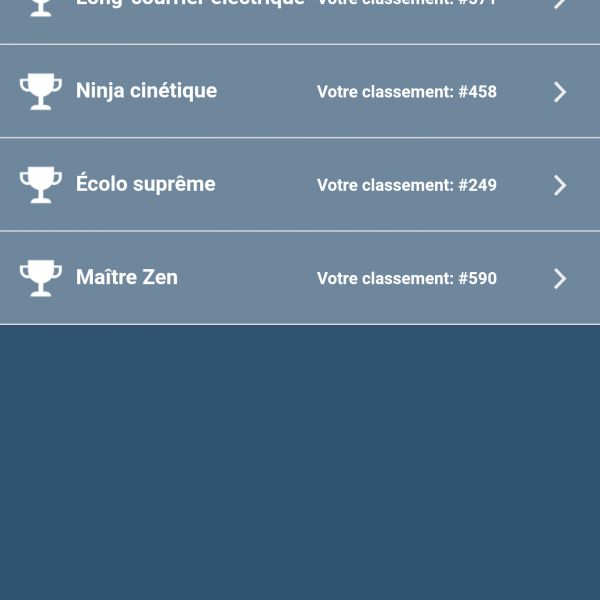
Task: Select the Maître Zen ranking row
Action: coord(300,278)
